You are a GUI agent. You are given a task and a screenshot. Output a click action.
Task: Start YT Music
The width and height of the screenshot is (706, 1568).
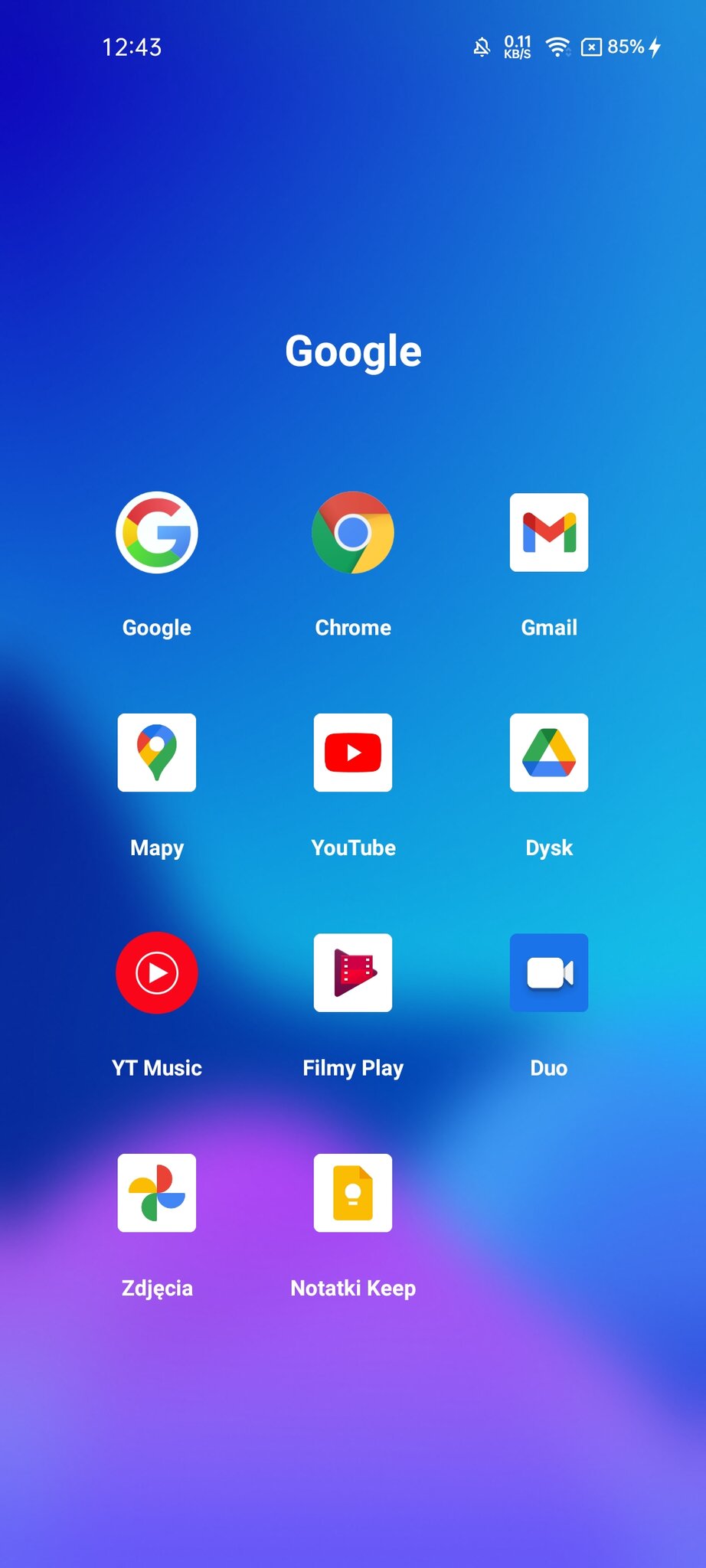[157, 972]
